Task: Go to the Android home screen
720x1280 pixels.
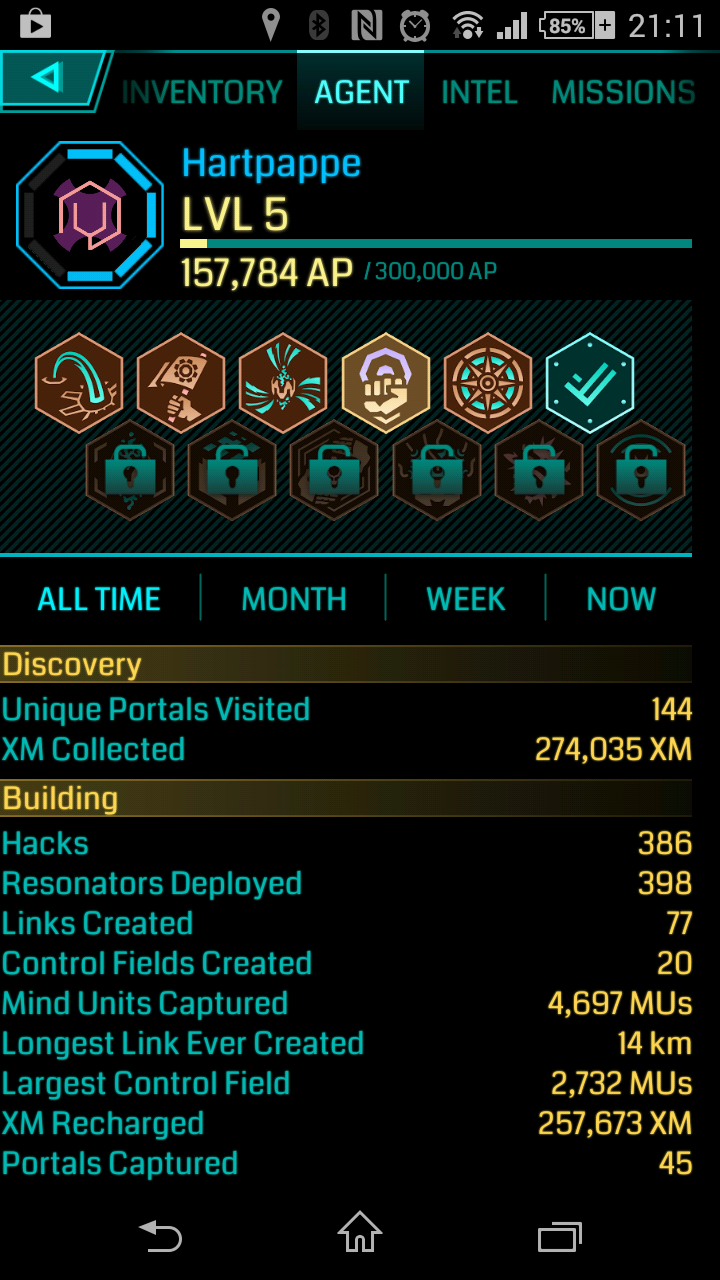Action: [360, 1233]
